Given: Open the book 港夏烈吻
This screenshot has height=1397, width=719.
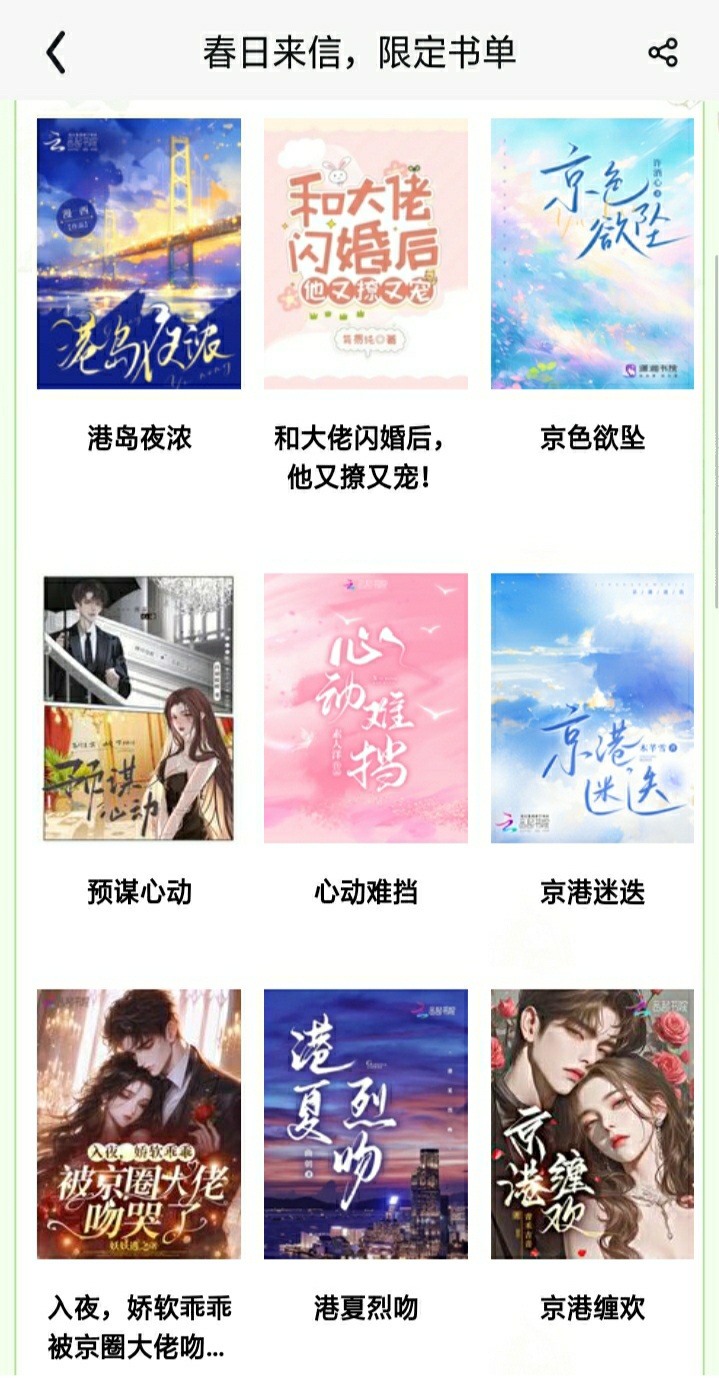Looking at the screenshot, I should pos(366,1124).
